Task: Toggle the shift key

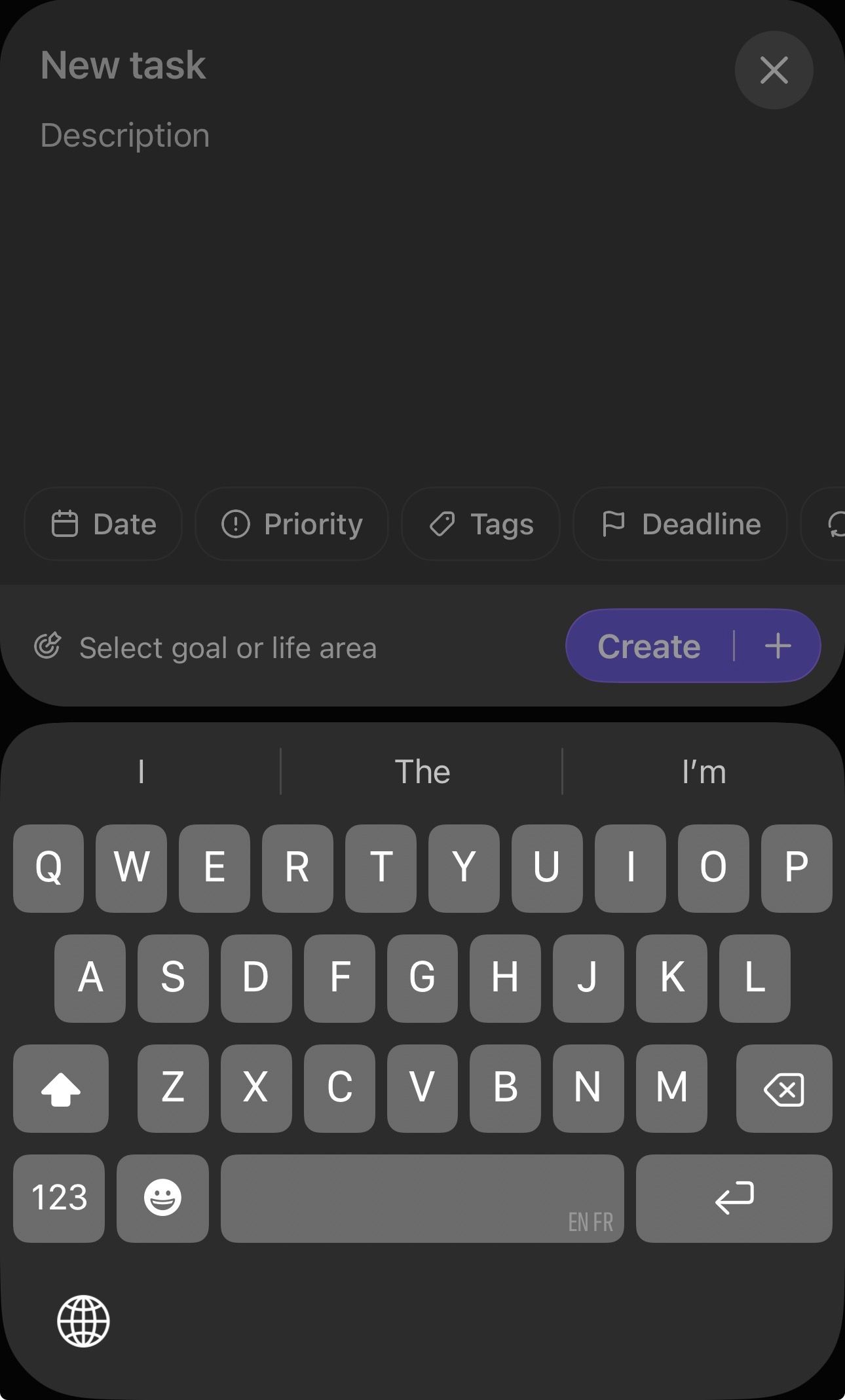Action: pyautogui.click(x=61, y=1088)
